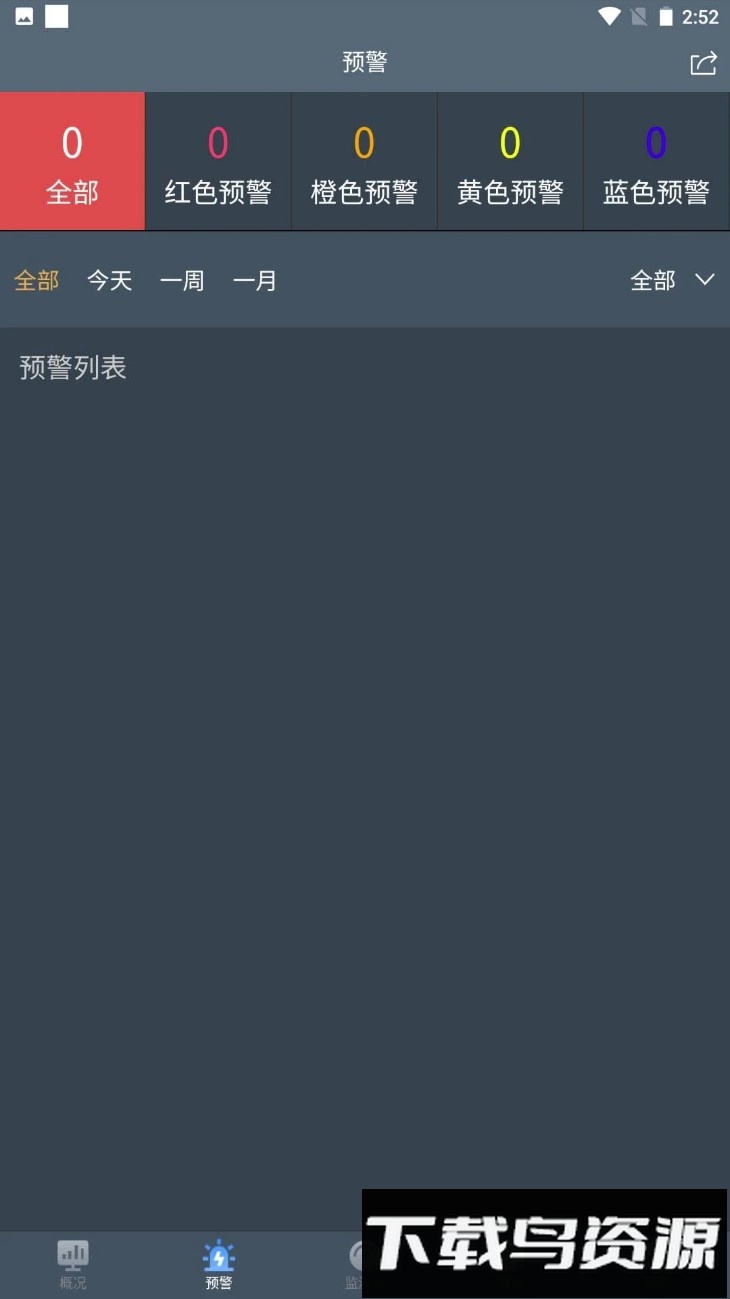This screenshot has width=730, height=1299.
Task: Tap the red 全部 warning summary card
Action: (72, 161)
